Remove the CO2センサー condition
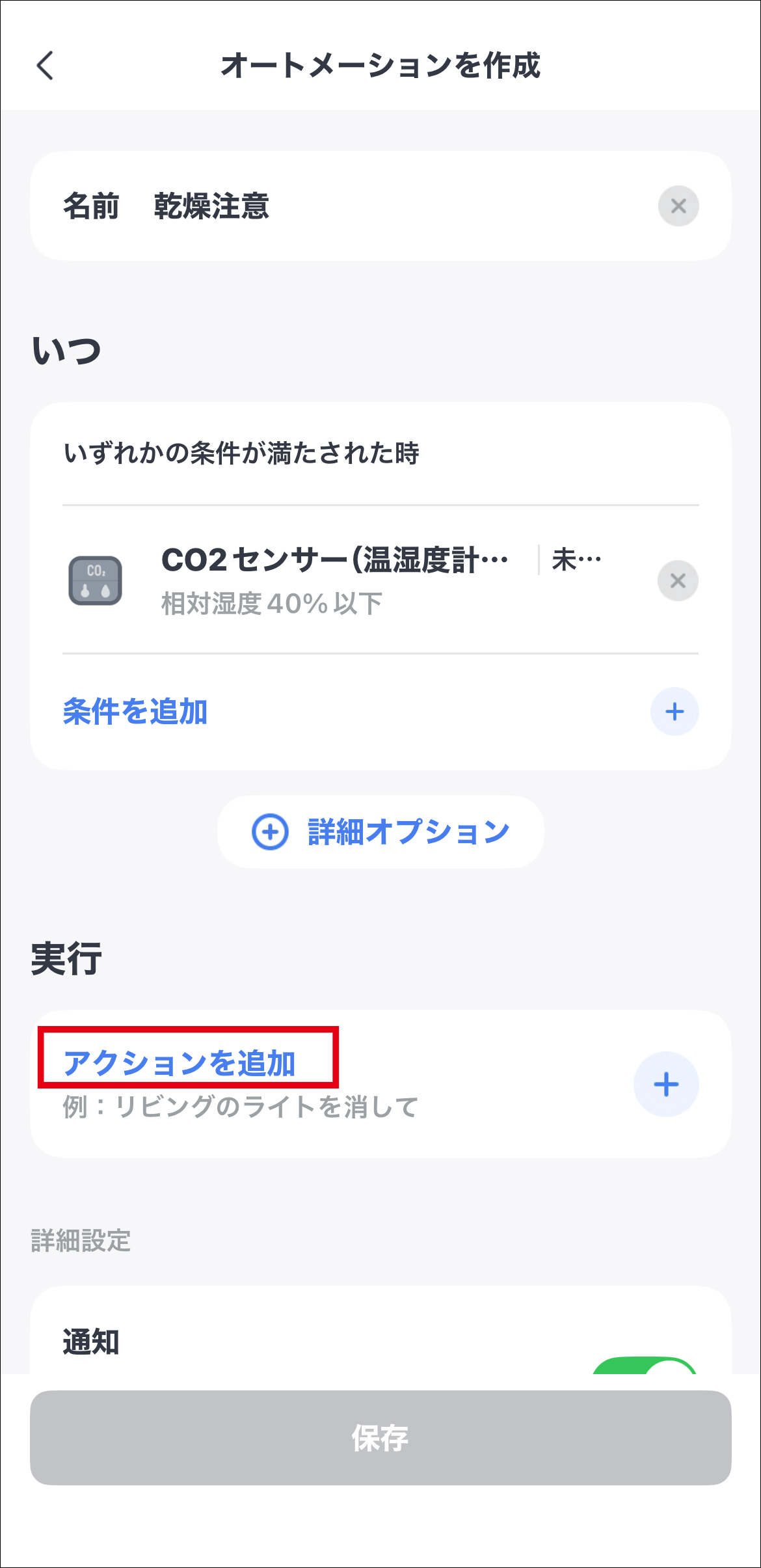Screen dimensions: 761x1568 (x=678, y=580)
